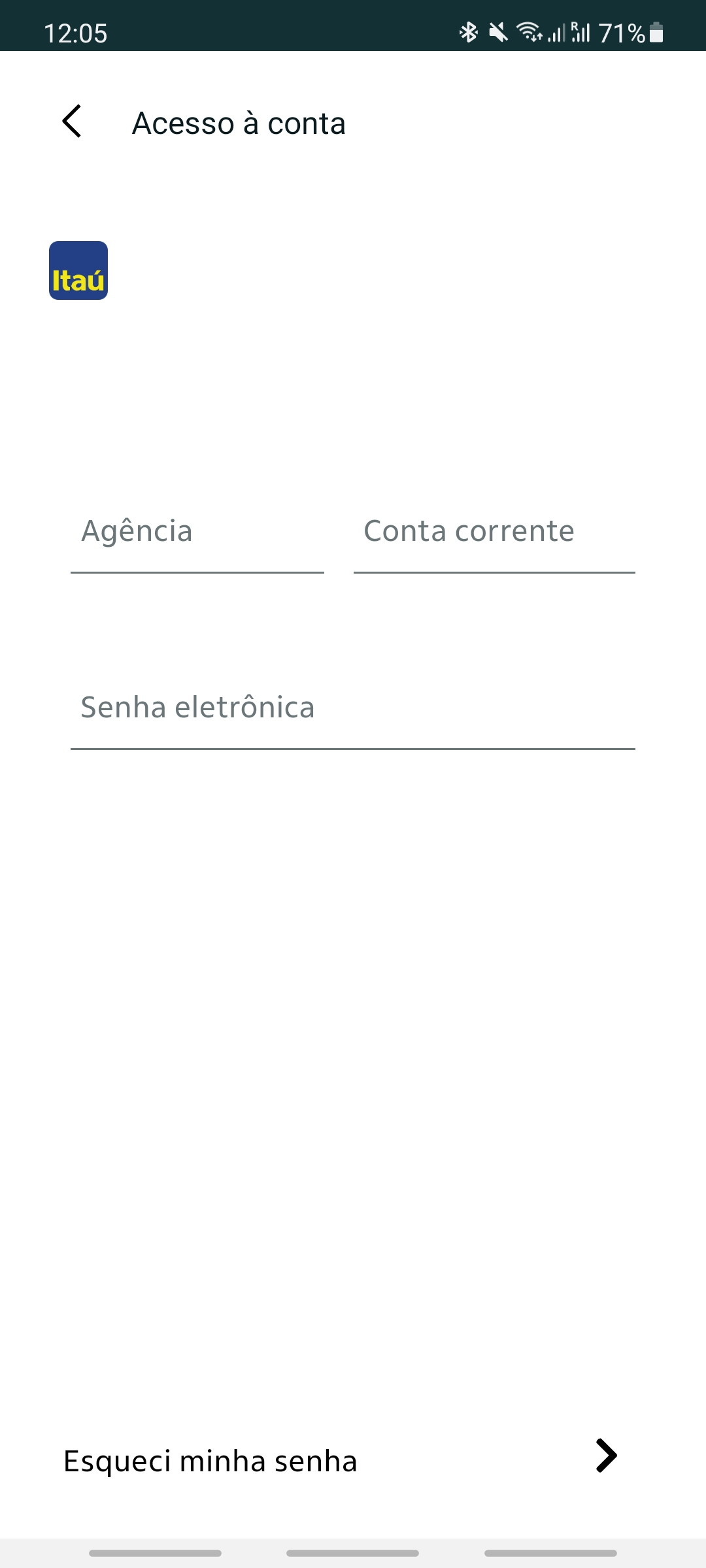Screen dimensions: 706x1568
Task: Select the Acesso à conta header
Action: coord(239,123)
